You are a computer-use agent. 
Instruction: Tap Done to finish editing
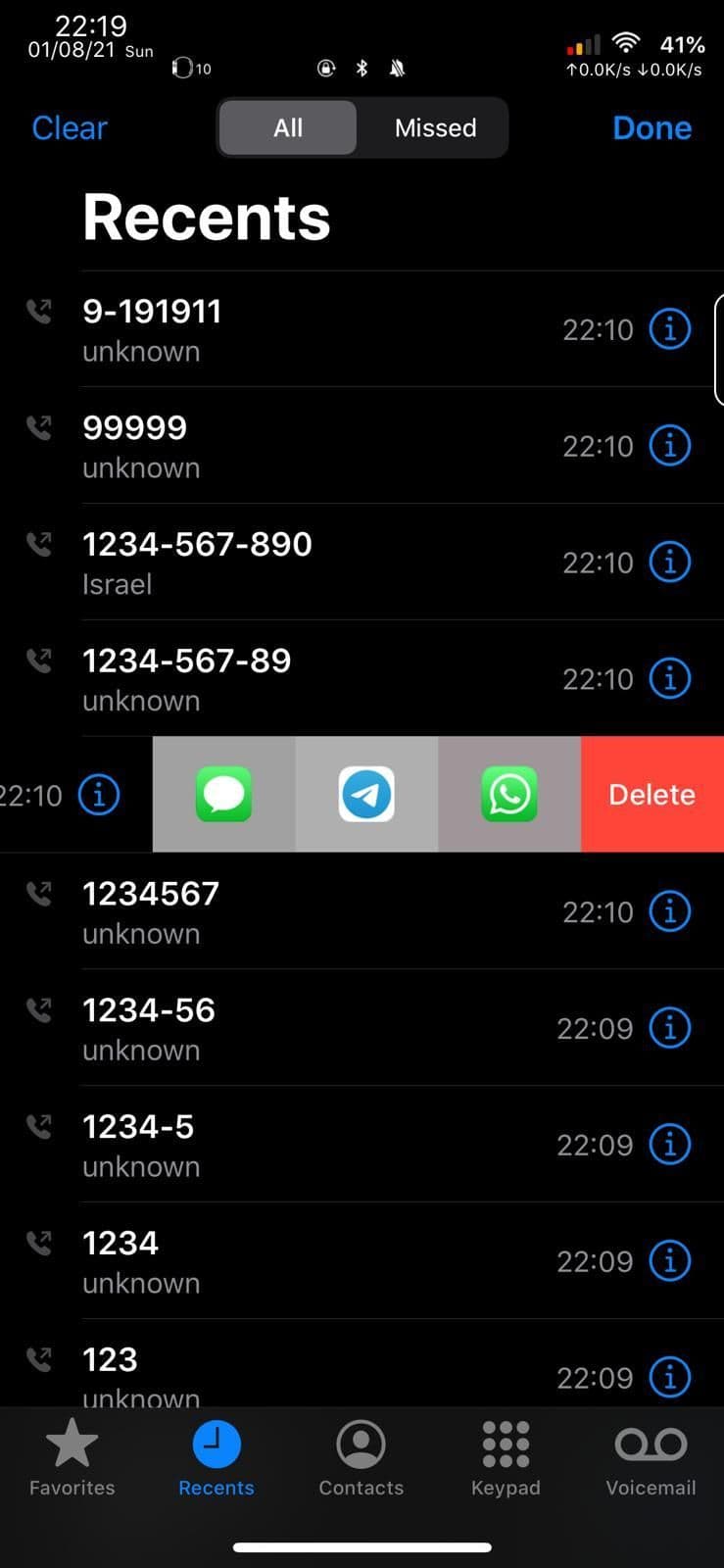point(652,127)
